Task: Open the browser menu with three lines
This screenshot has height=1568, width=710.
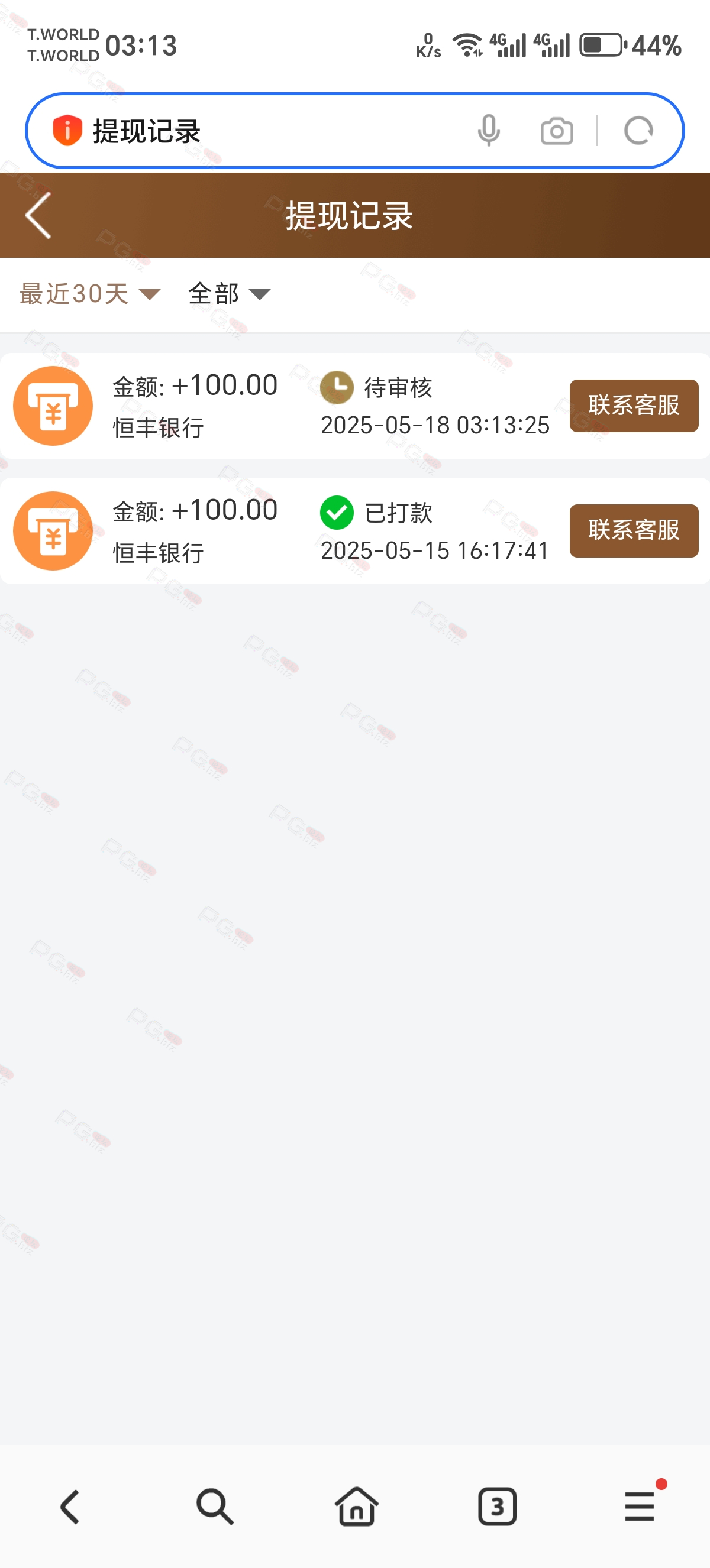Action: tap(640, 1507)
